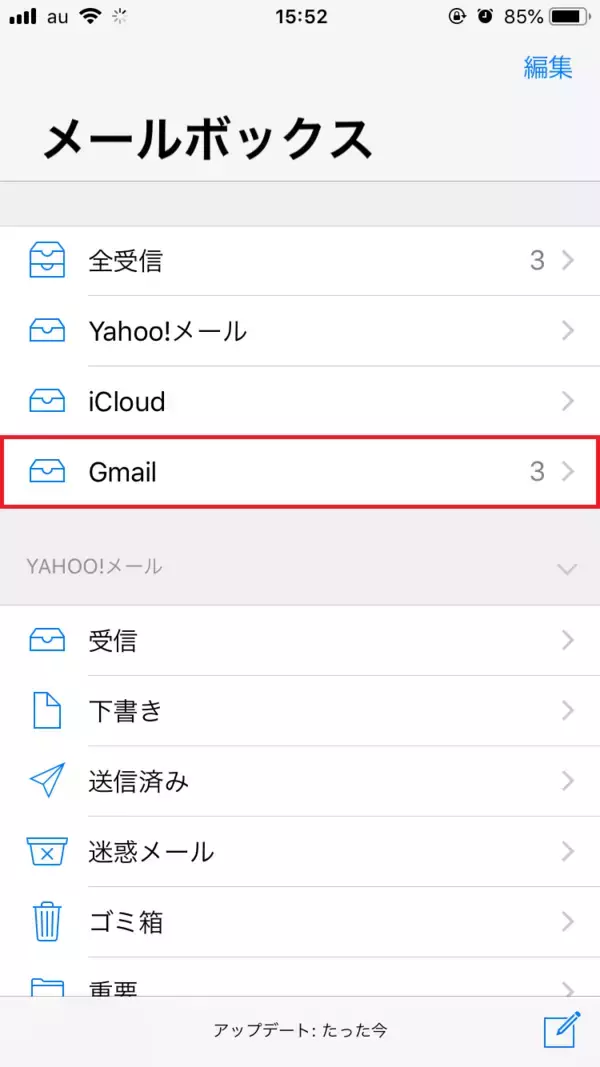600x1067 pixels.
Task: Compose a new email
Action: click(x=561, y=1030)
